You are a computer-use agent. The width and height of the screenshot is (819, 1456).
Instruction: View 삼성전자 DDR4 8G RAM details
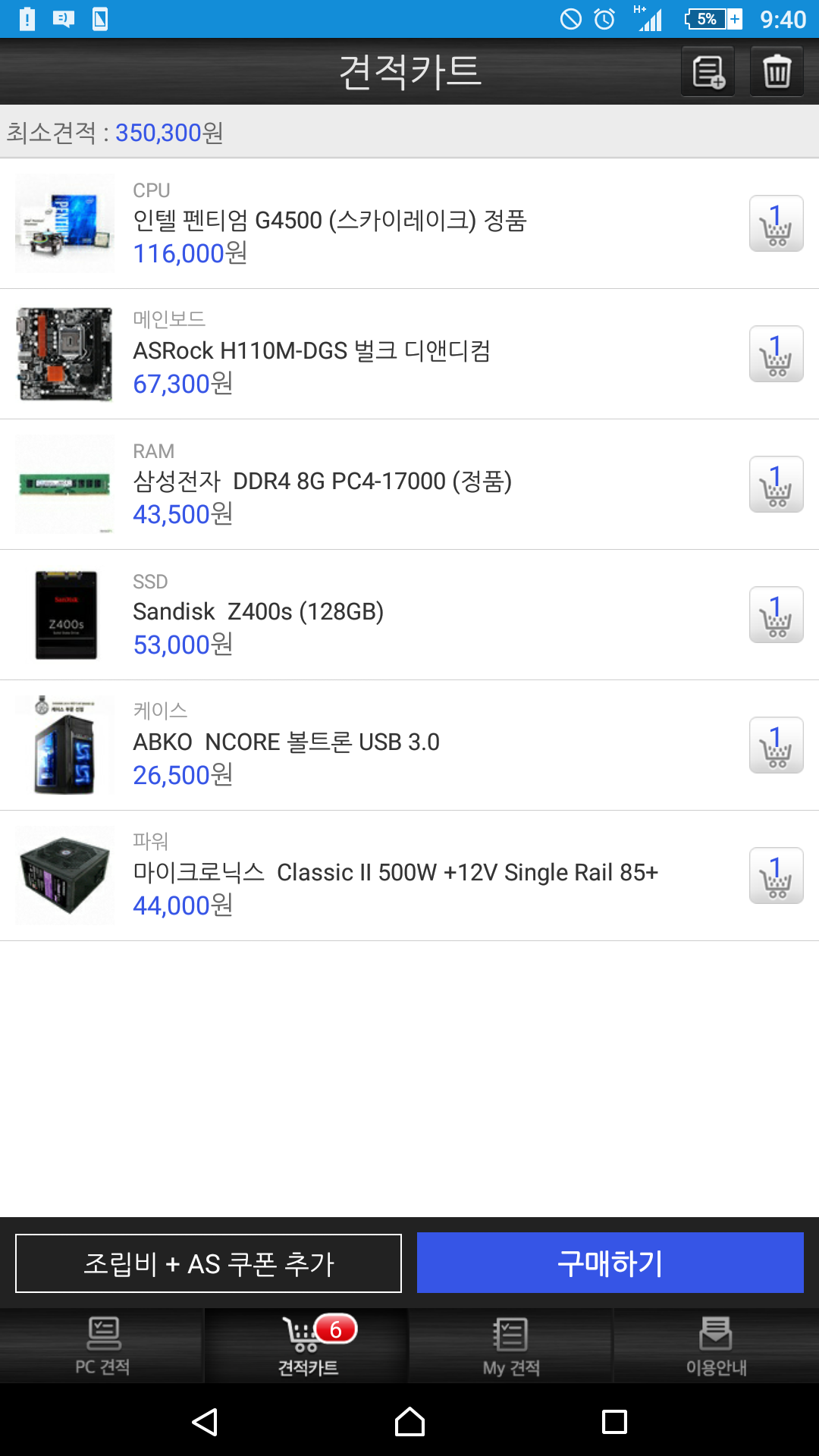tap(322, 482)
